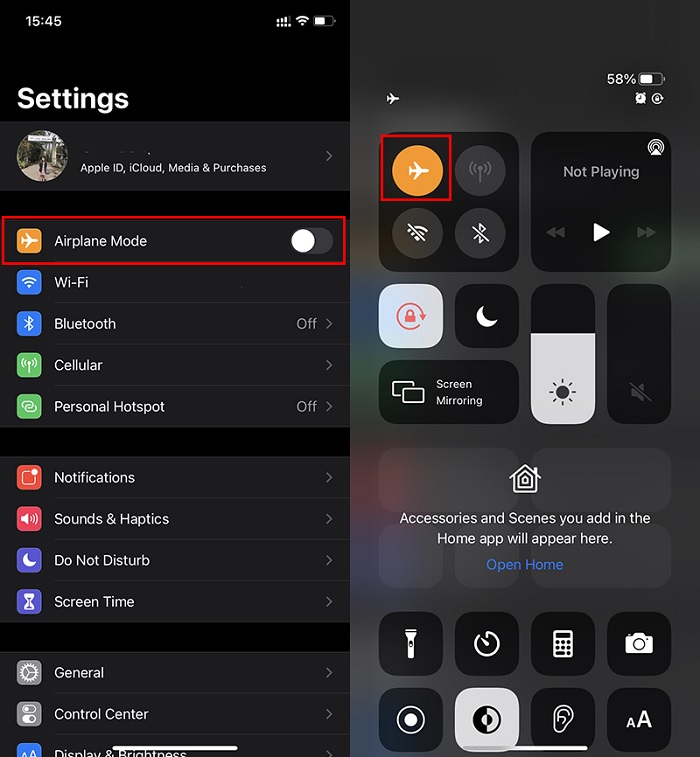The image size is (700, 757).
Task: Open Personal Hotspot settings
Action: point(174,407)
